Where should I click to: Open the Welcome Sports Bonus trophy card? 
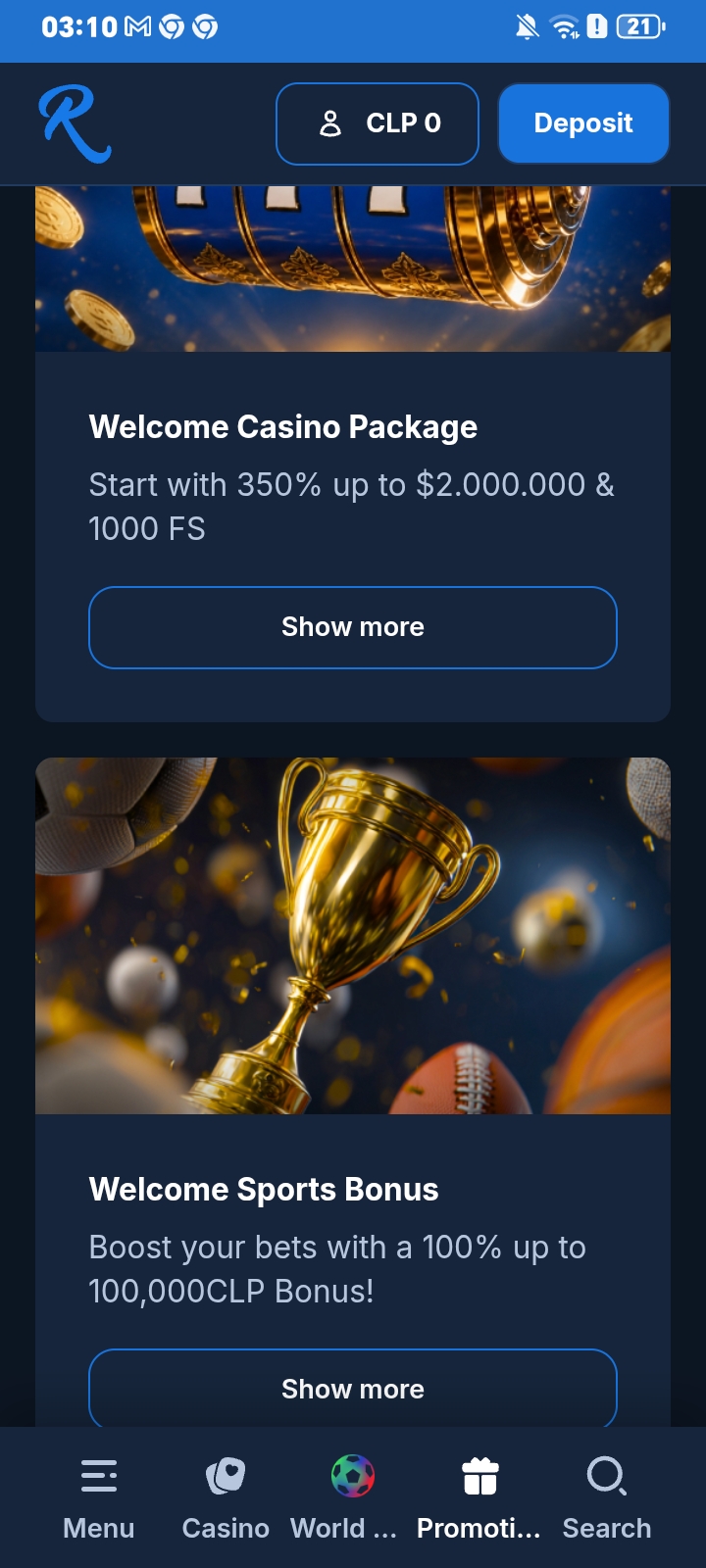[353, 936]
